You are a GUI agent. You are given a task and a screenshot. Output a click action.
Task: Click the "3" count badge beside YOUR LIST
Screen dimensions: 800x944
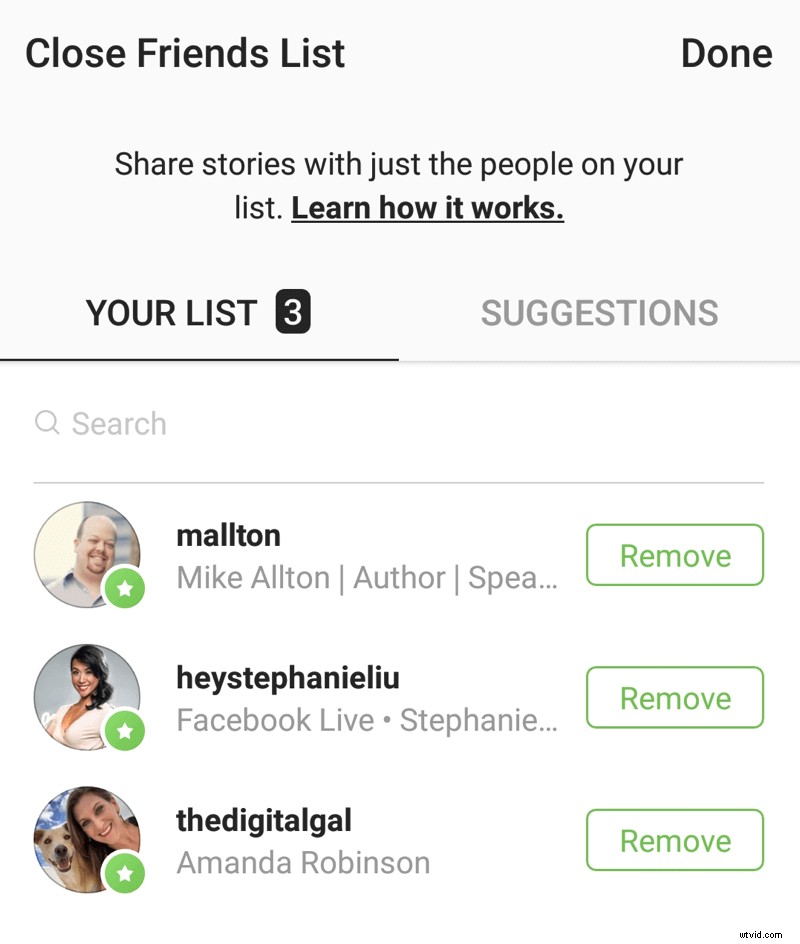[x=295, y=312]
